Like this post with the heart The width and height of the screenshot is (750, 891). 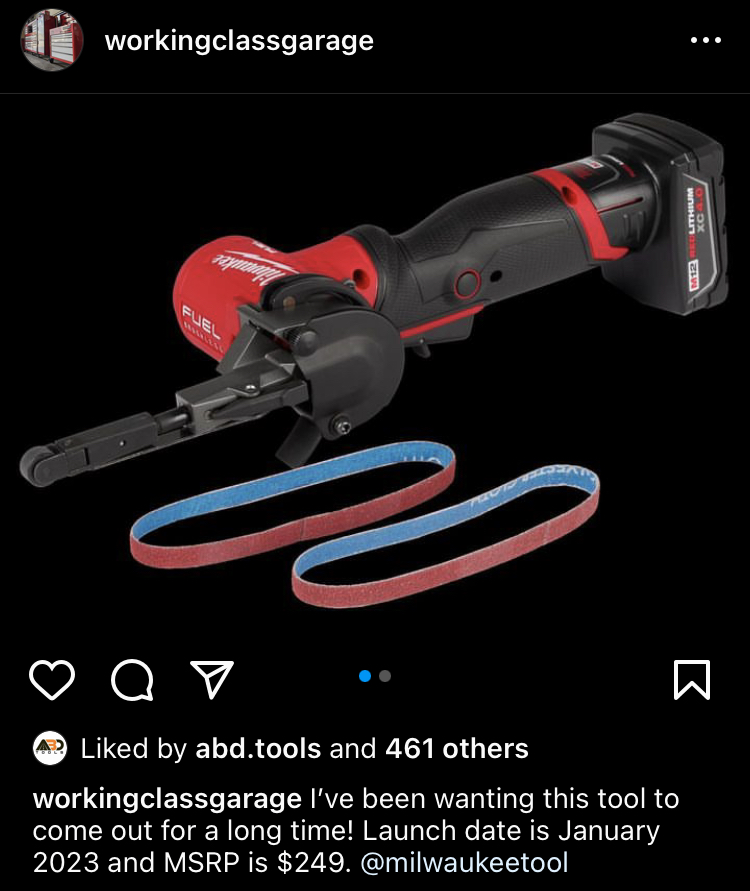[52, 680]
